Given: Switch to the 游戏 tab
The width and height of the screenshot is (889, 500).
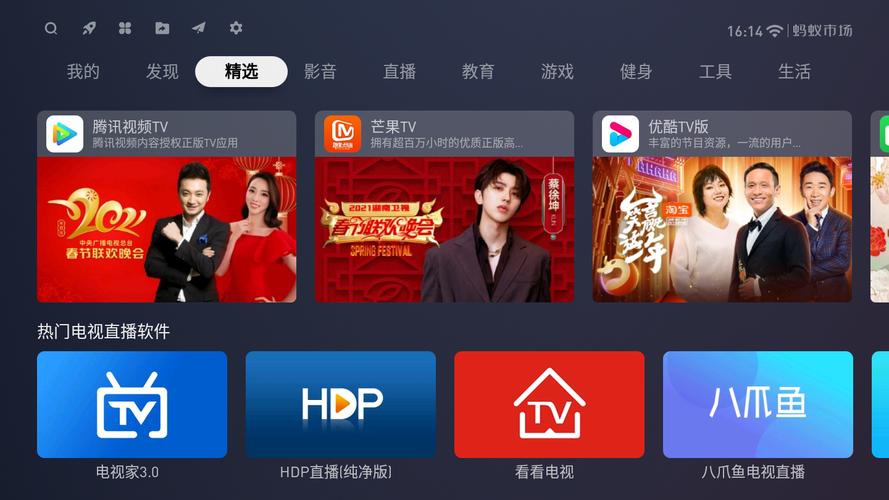Looking at the screenshot, I should tap(557, 72).
